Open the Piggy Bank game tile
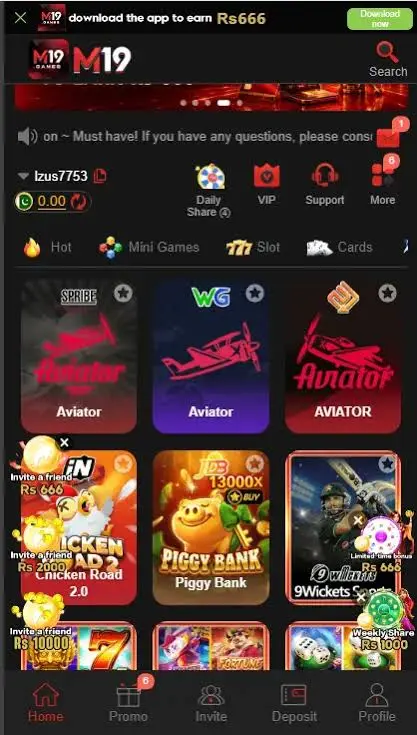Viewport: 417px width, 735px height. click(211, 527)
